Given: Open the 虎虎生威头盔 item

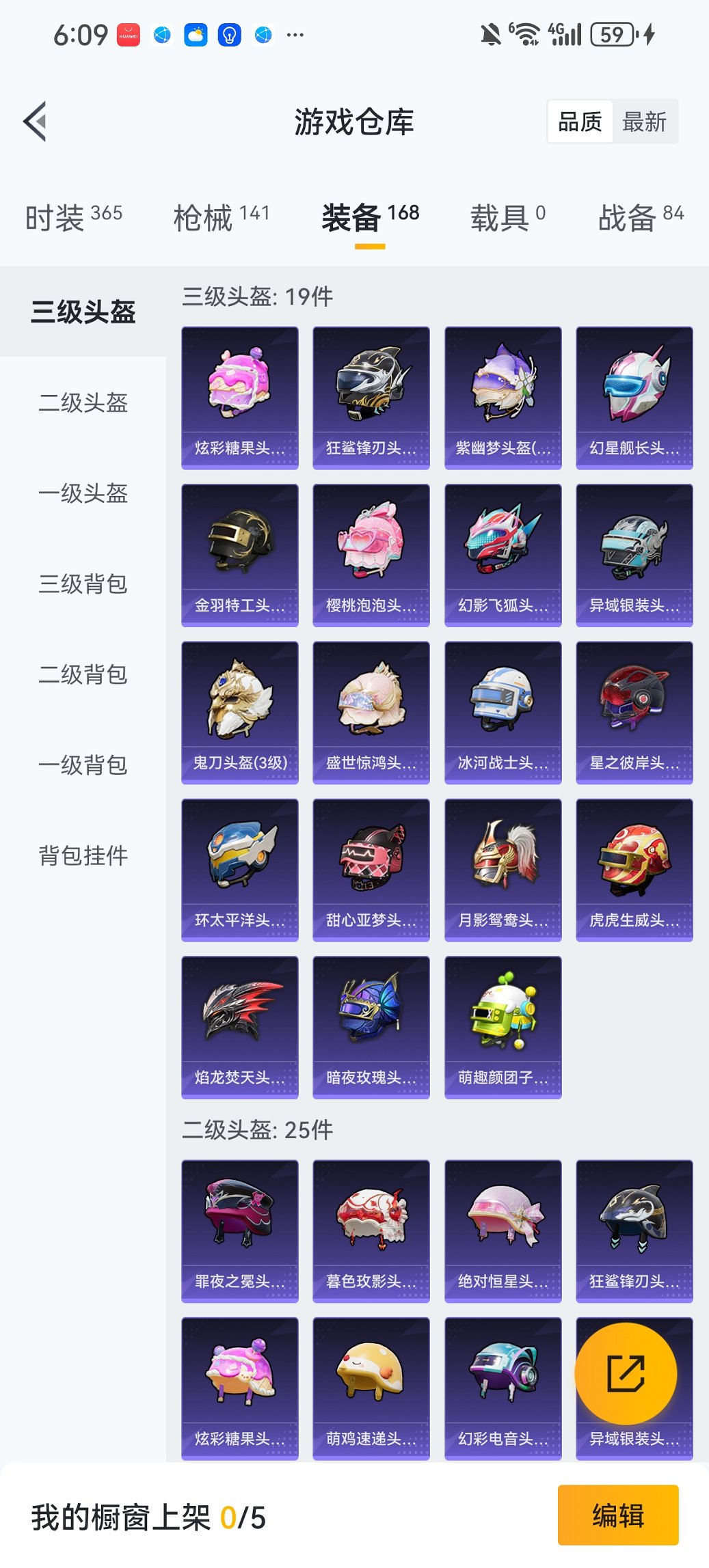Looking at the screenshot, I should (634, 870).
